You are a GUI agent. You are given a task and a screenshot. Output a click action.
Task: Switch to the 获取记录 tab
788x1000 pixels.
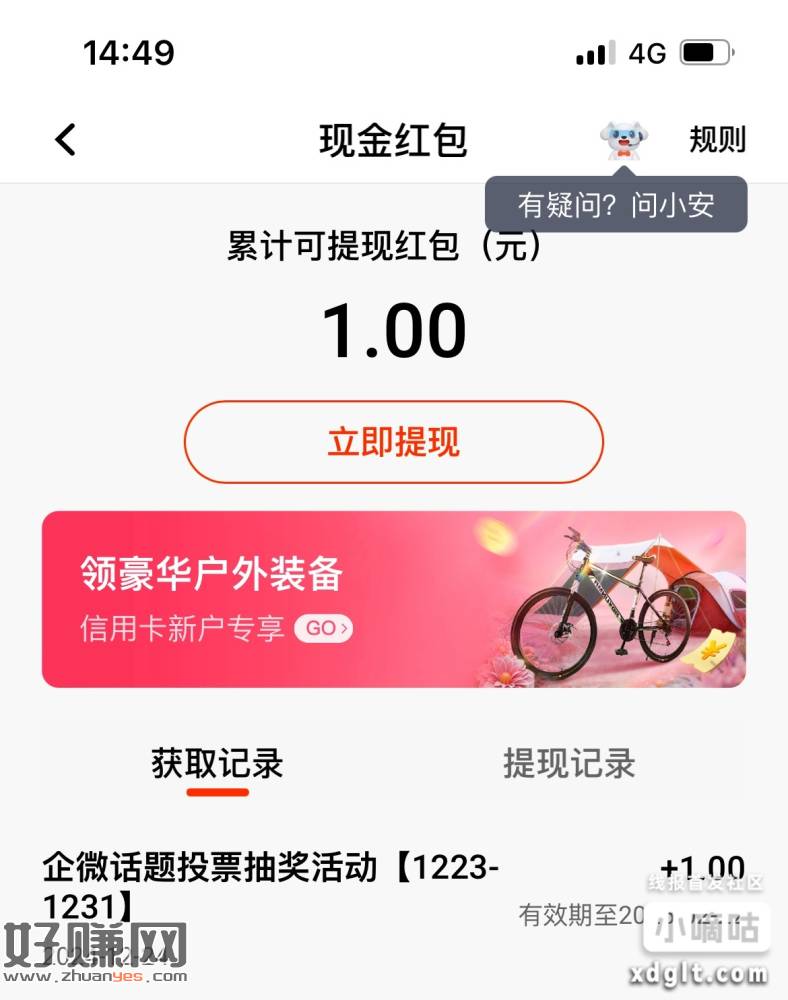(217, 764)
